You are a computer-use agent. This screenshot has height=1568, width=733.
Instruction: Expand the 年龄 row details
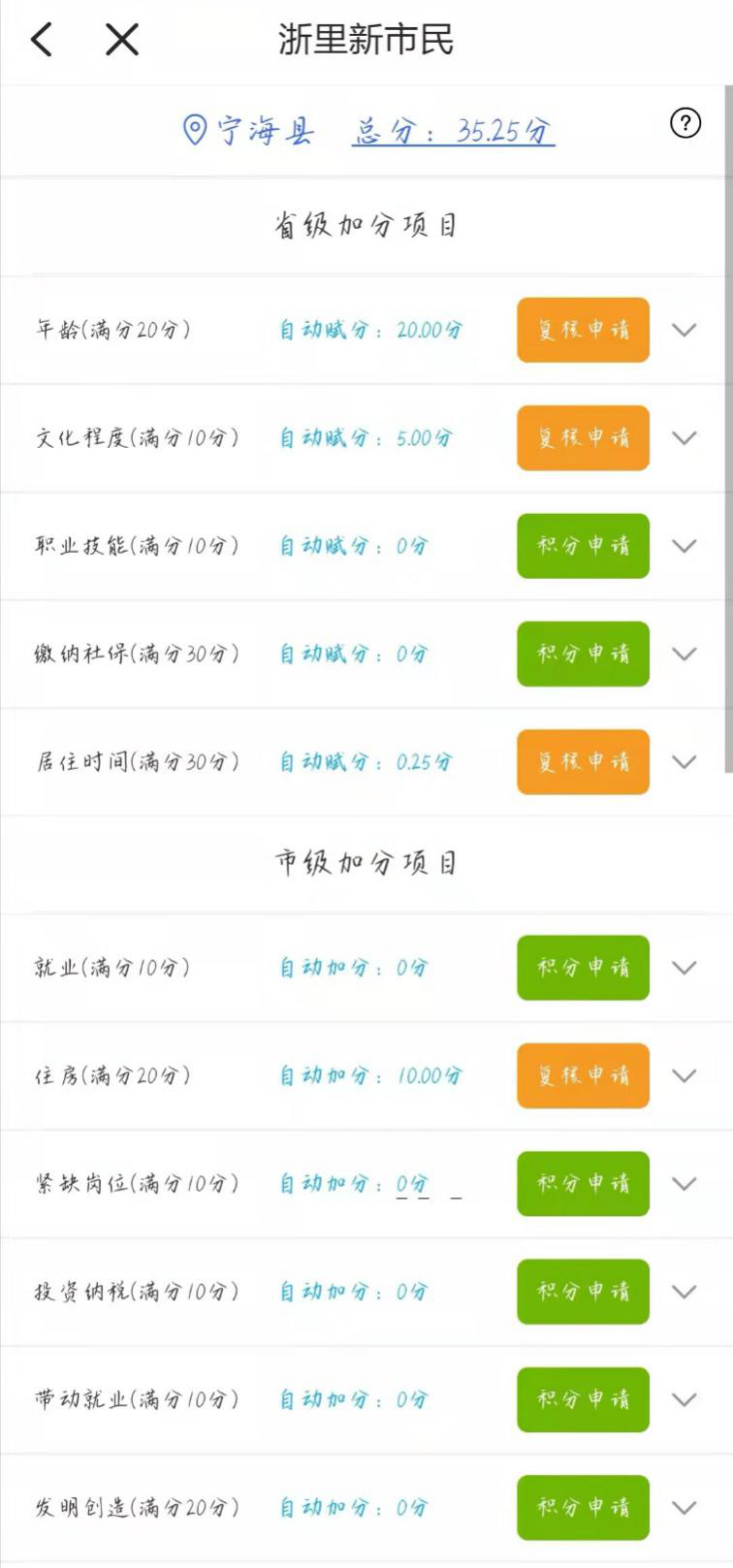coord(685,330)
